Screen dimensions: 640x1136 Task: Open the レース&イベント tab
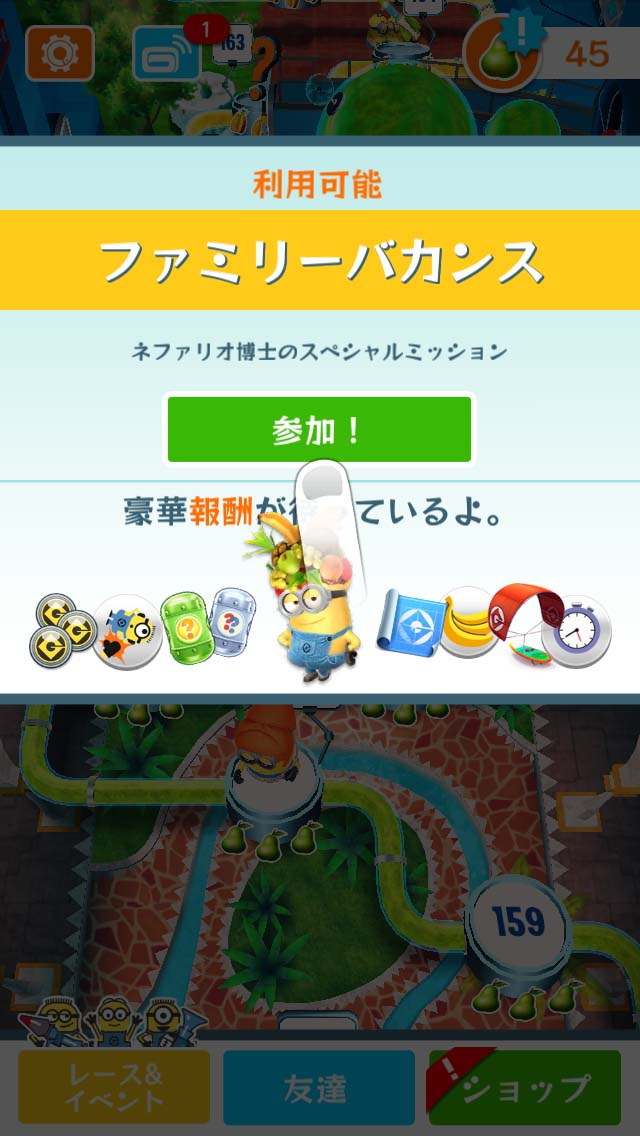[113, 1087]
